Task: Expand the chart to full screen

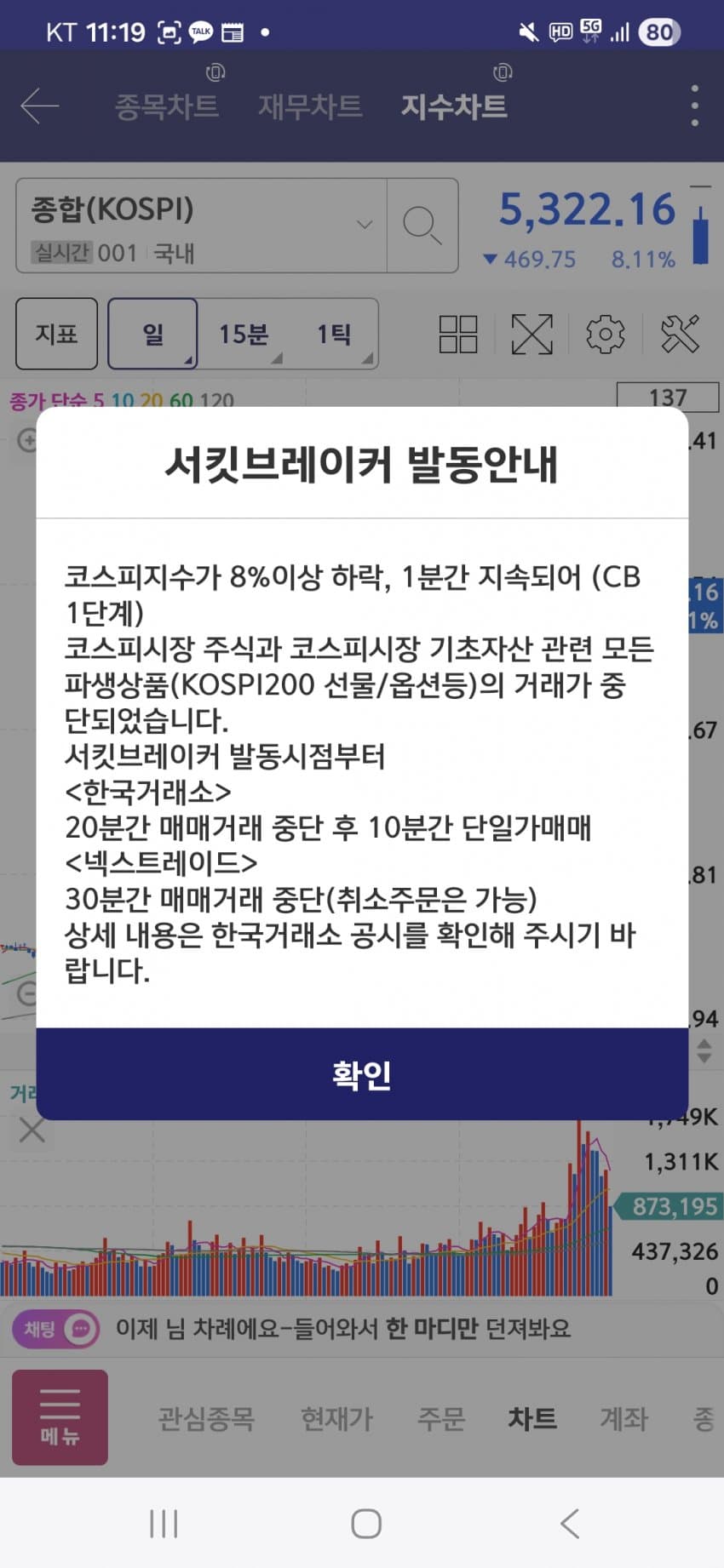Action: pyautogui.click(x=532, y=334)
